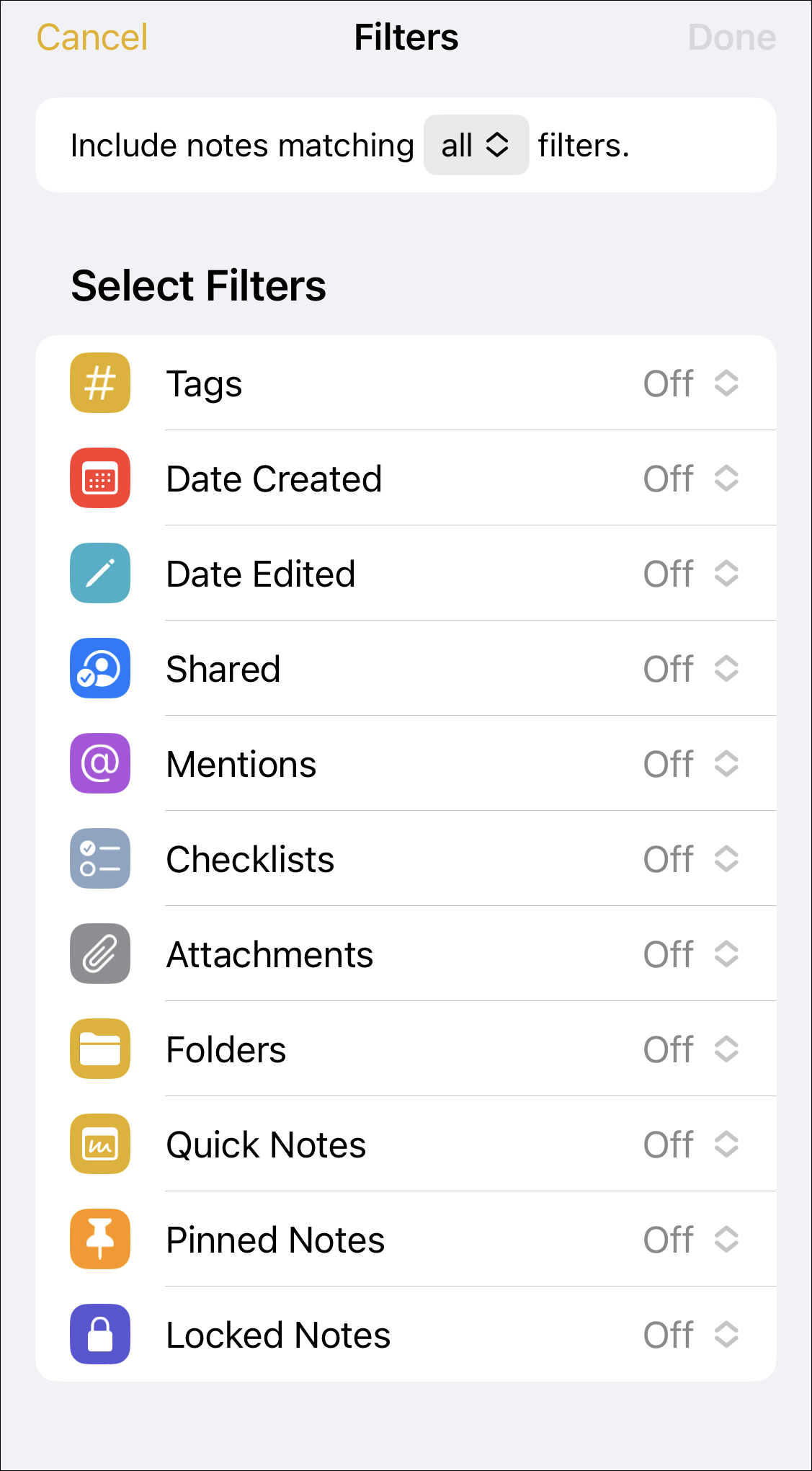
Task: Pick an Attachments filter option
Action: [690, 954]
